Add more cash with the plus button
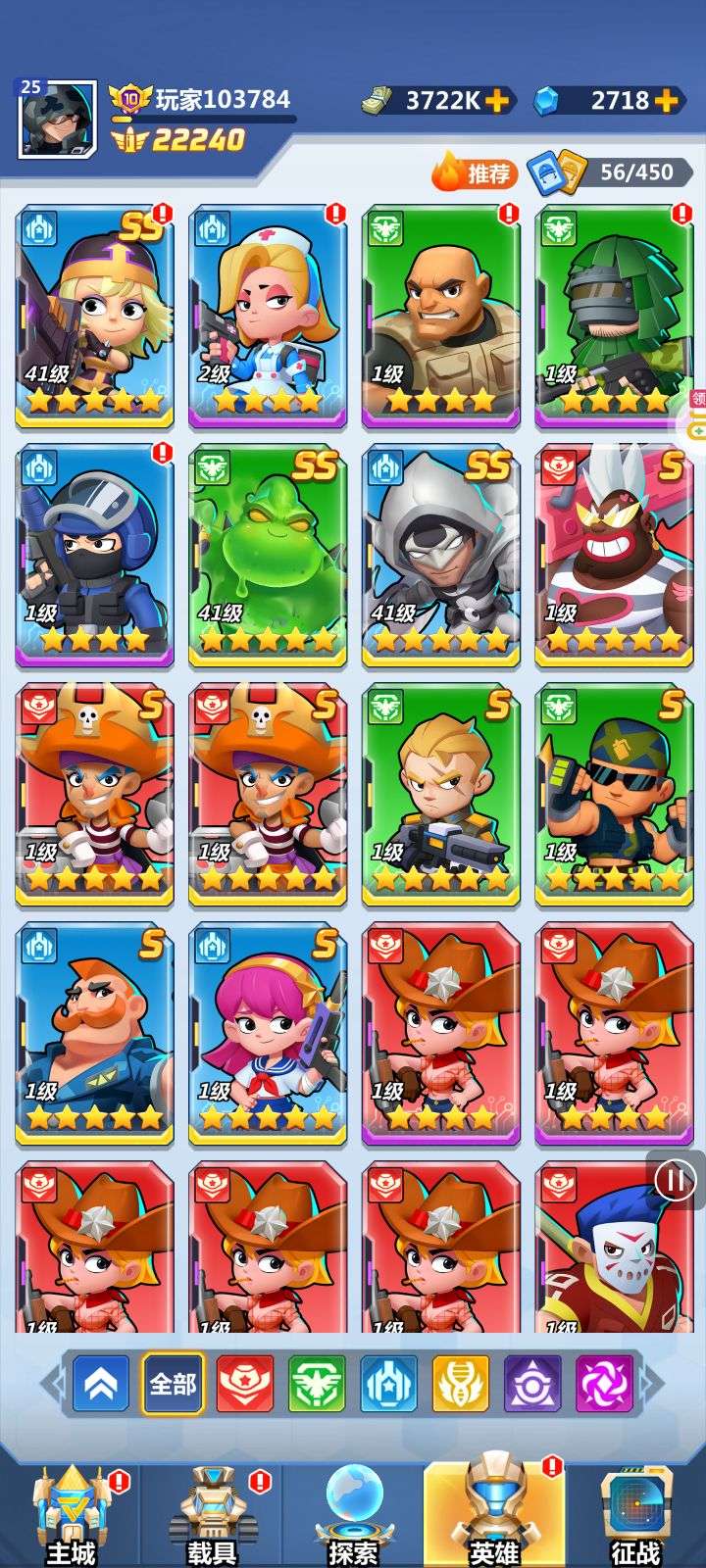Screen dimensions: 706x1568 click(498, 100)
